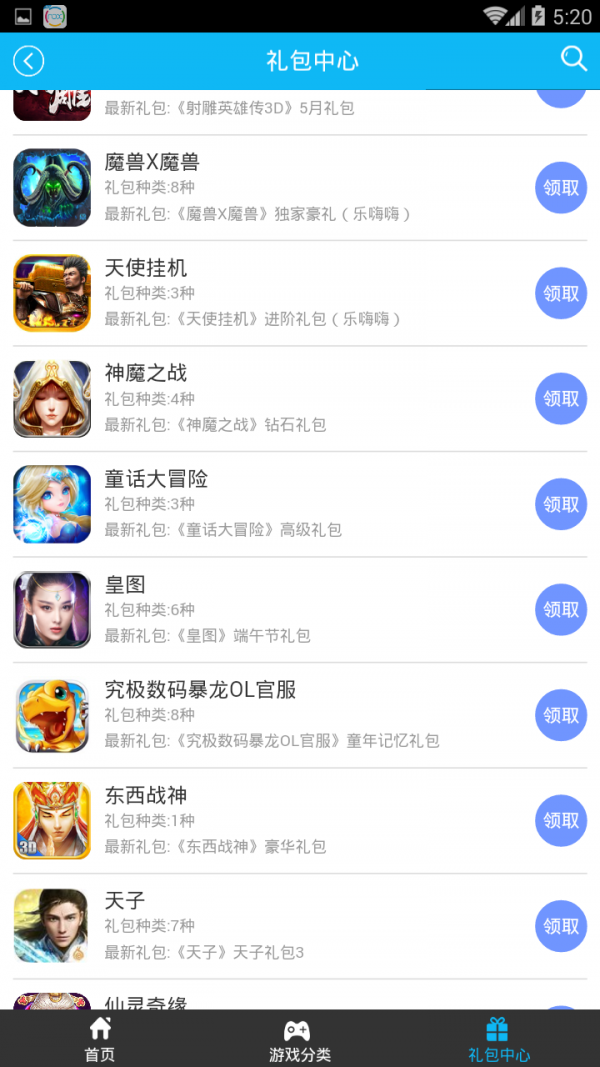Go back using the top-left arrow
Screen dimensions: 600x1067
tap(29, 61)
